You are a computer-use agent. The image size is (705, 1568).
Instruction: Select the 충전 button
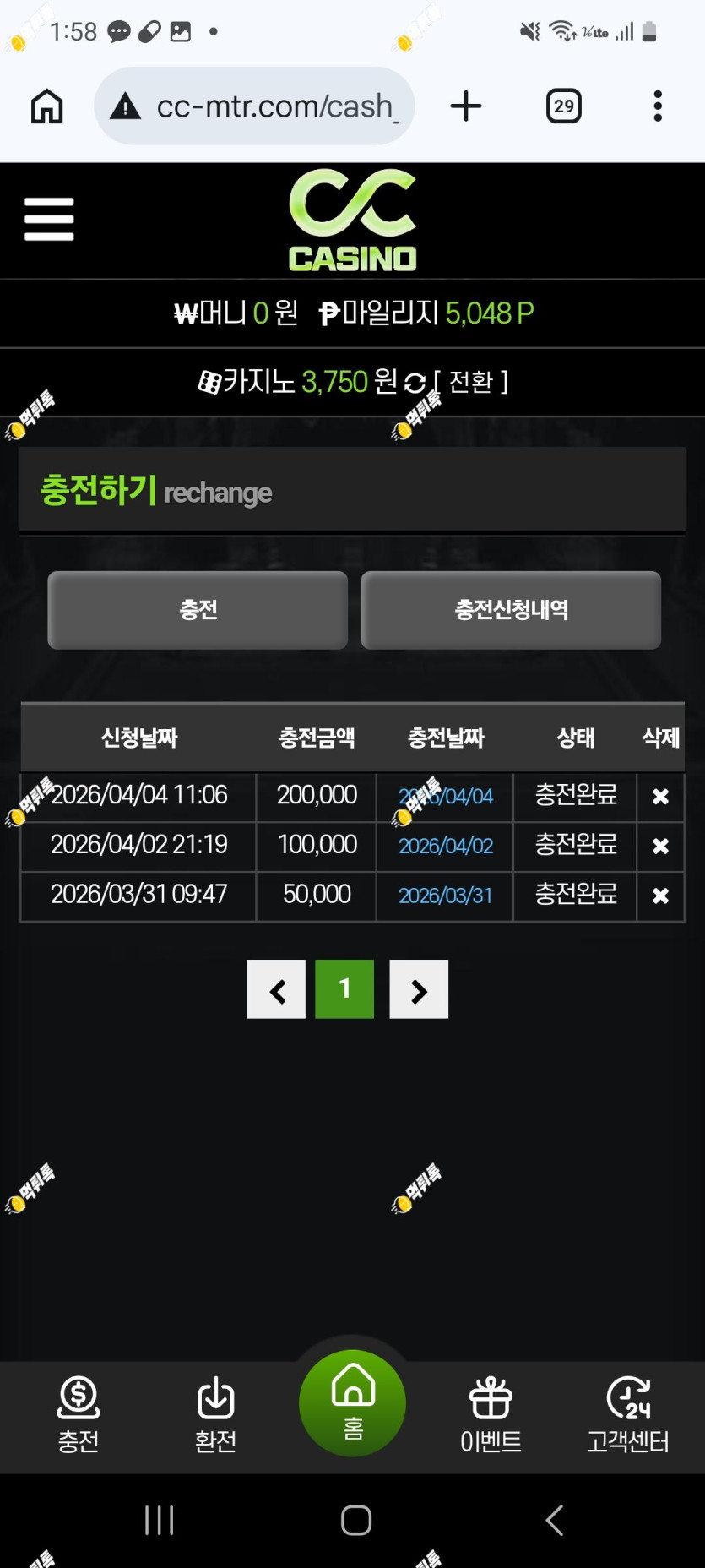point(198,610)
